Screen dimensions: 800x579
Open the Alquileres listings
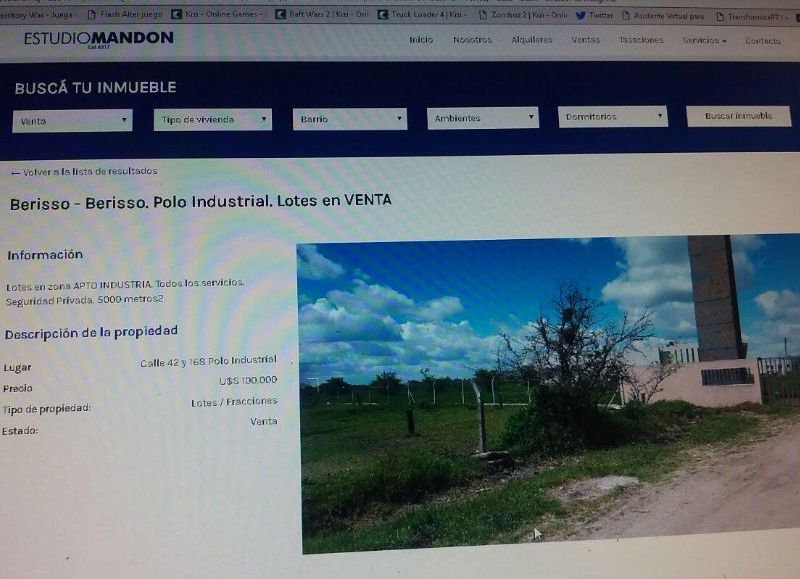coord(531,40)
